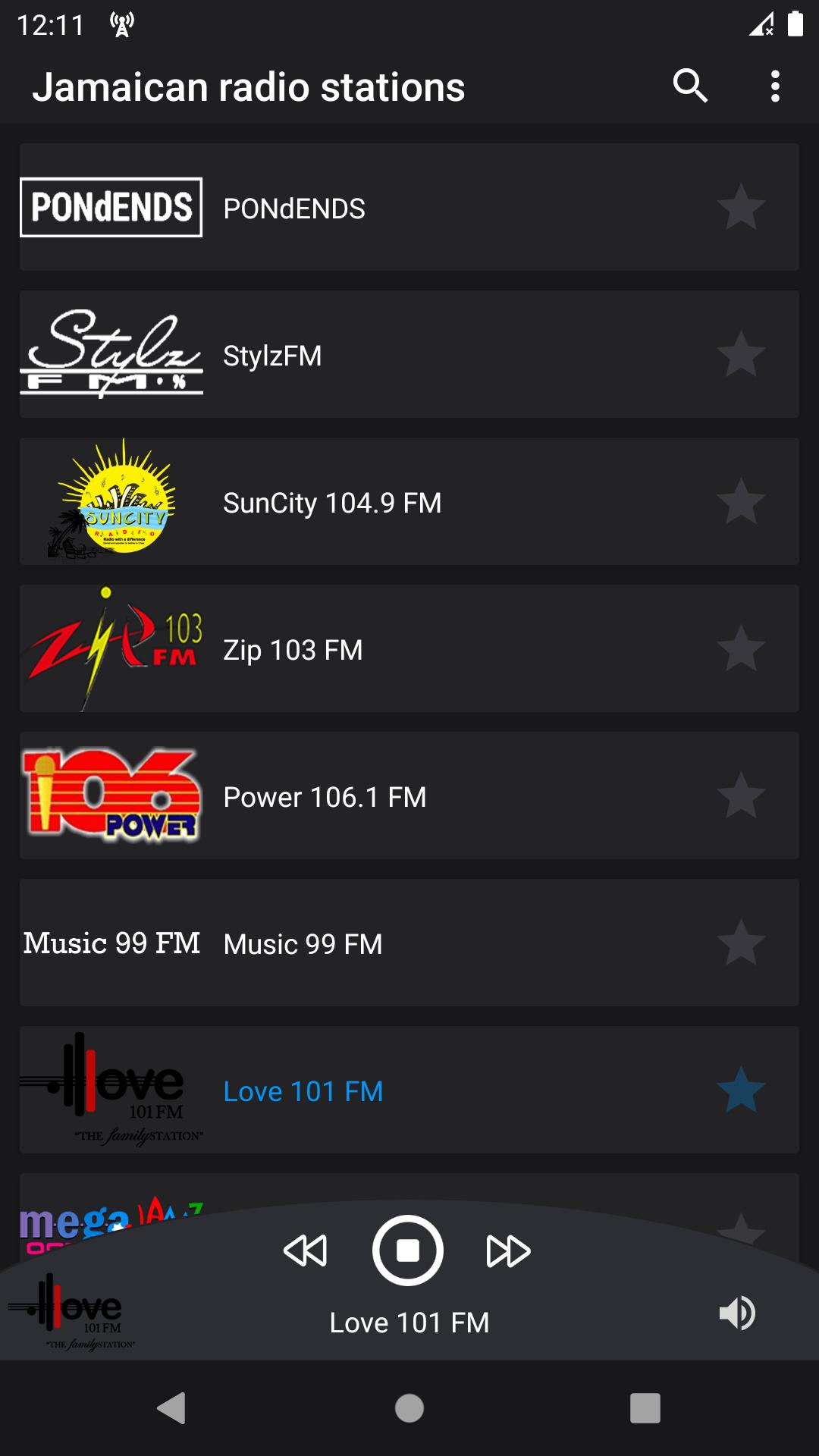The height and width of the screenshot is (1456, 819).
Task: Add SunCity 104.9 FM to favorites
Action: coord(741,501)
